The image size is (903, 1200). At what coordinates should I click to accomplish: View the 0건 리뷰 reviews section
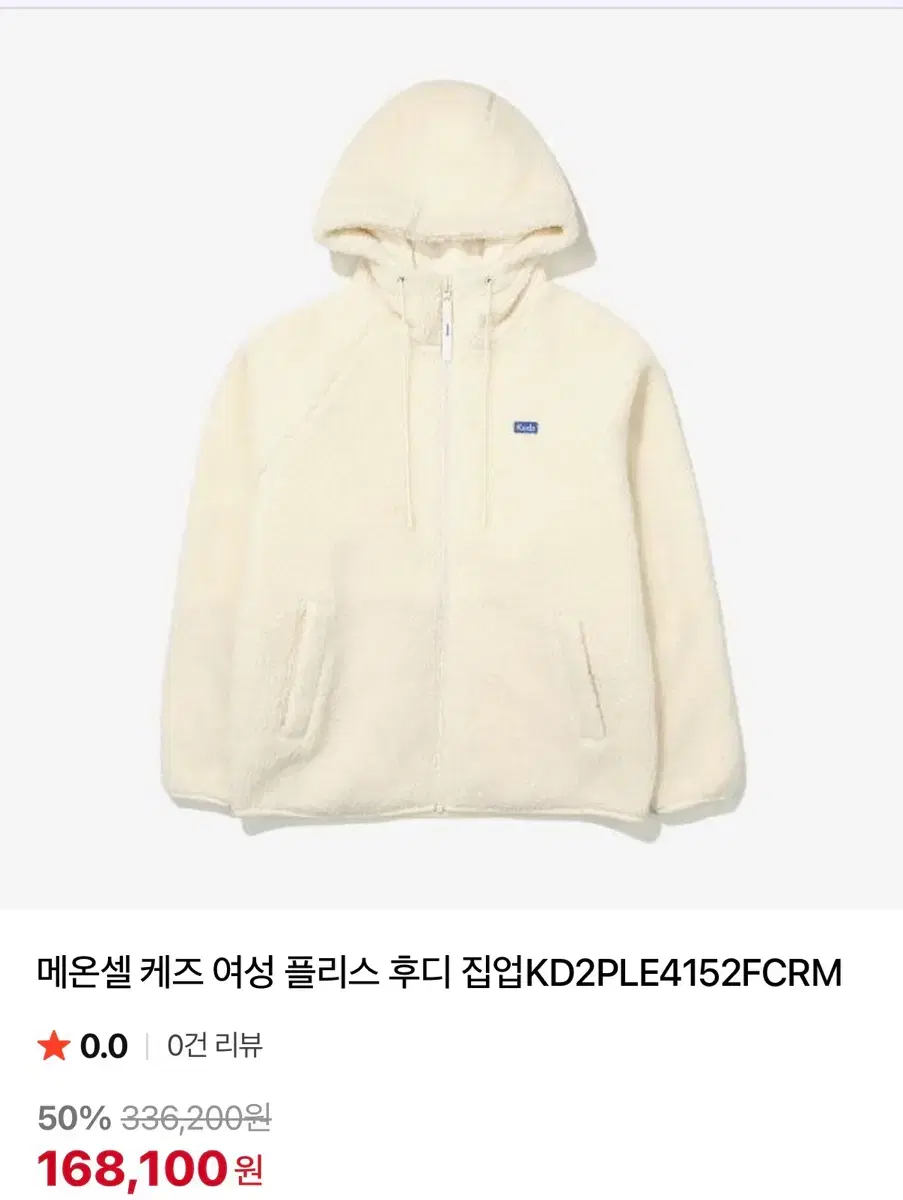coord(214,1046)
